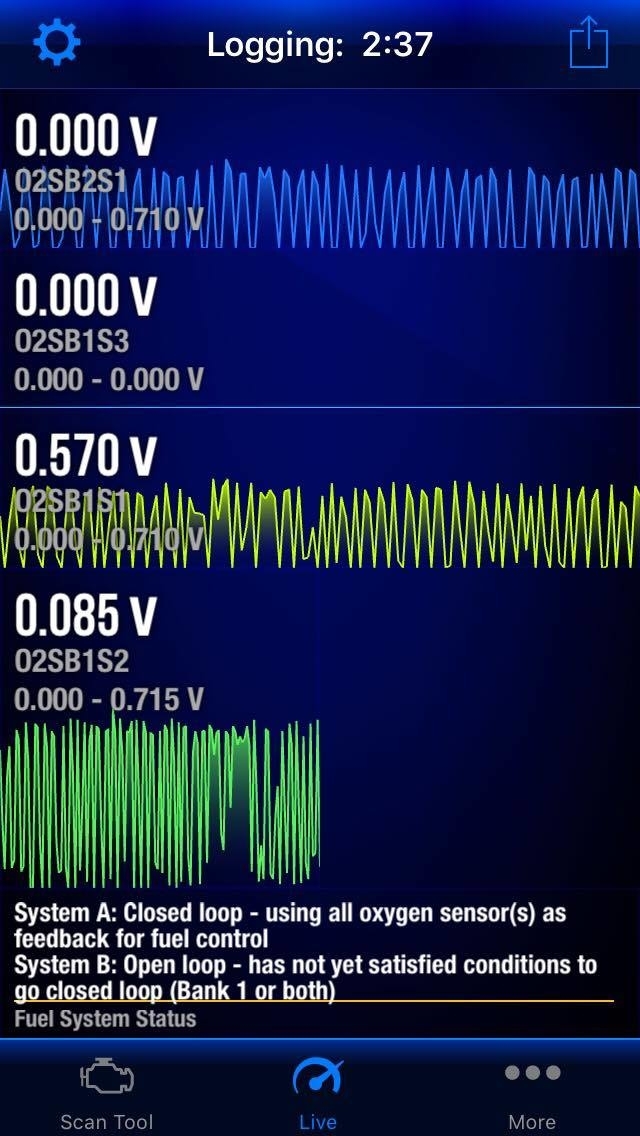Select the O2SB1S3 voltage gauge

coord(320,330)
